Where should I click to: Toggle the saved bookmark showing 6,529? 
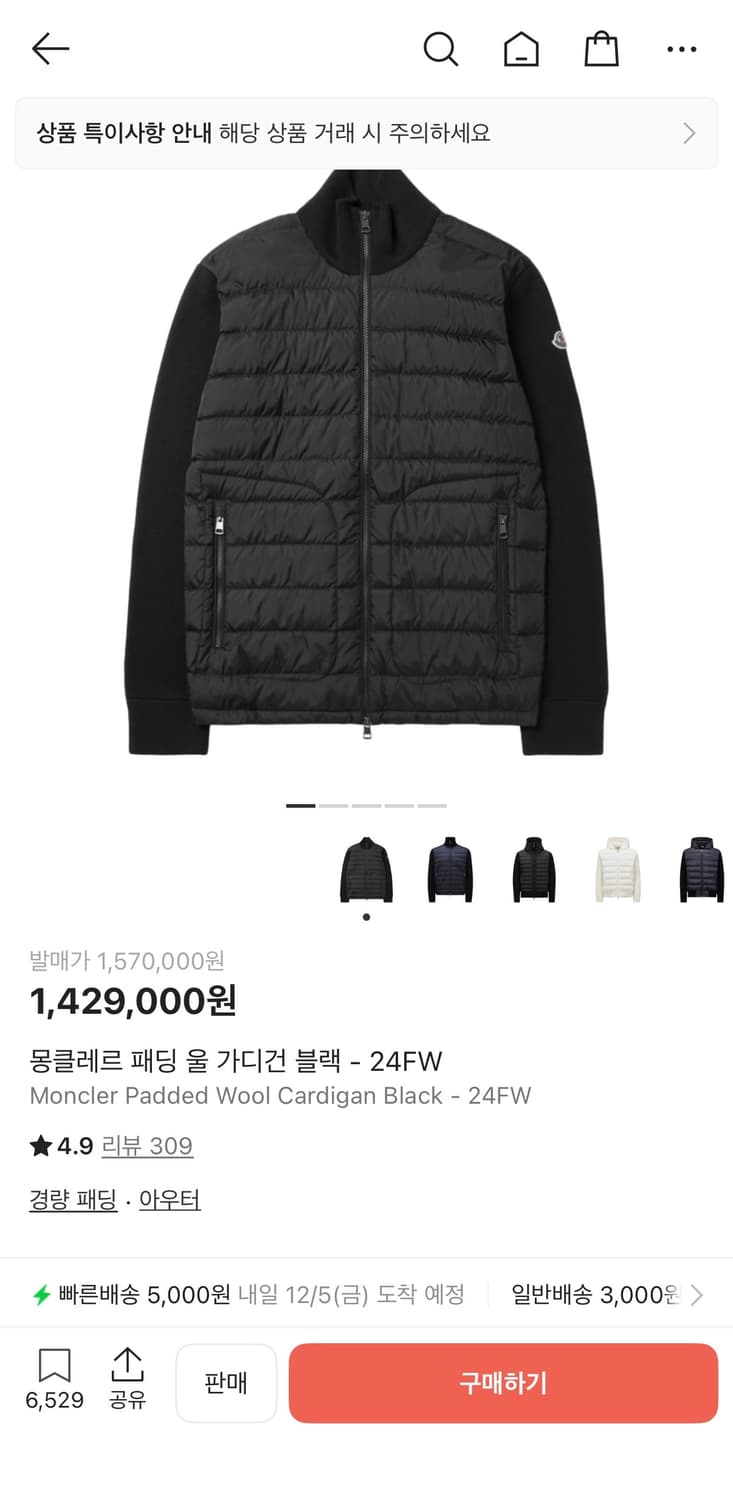[55, 1380]
